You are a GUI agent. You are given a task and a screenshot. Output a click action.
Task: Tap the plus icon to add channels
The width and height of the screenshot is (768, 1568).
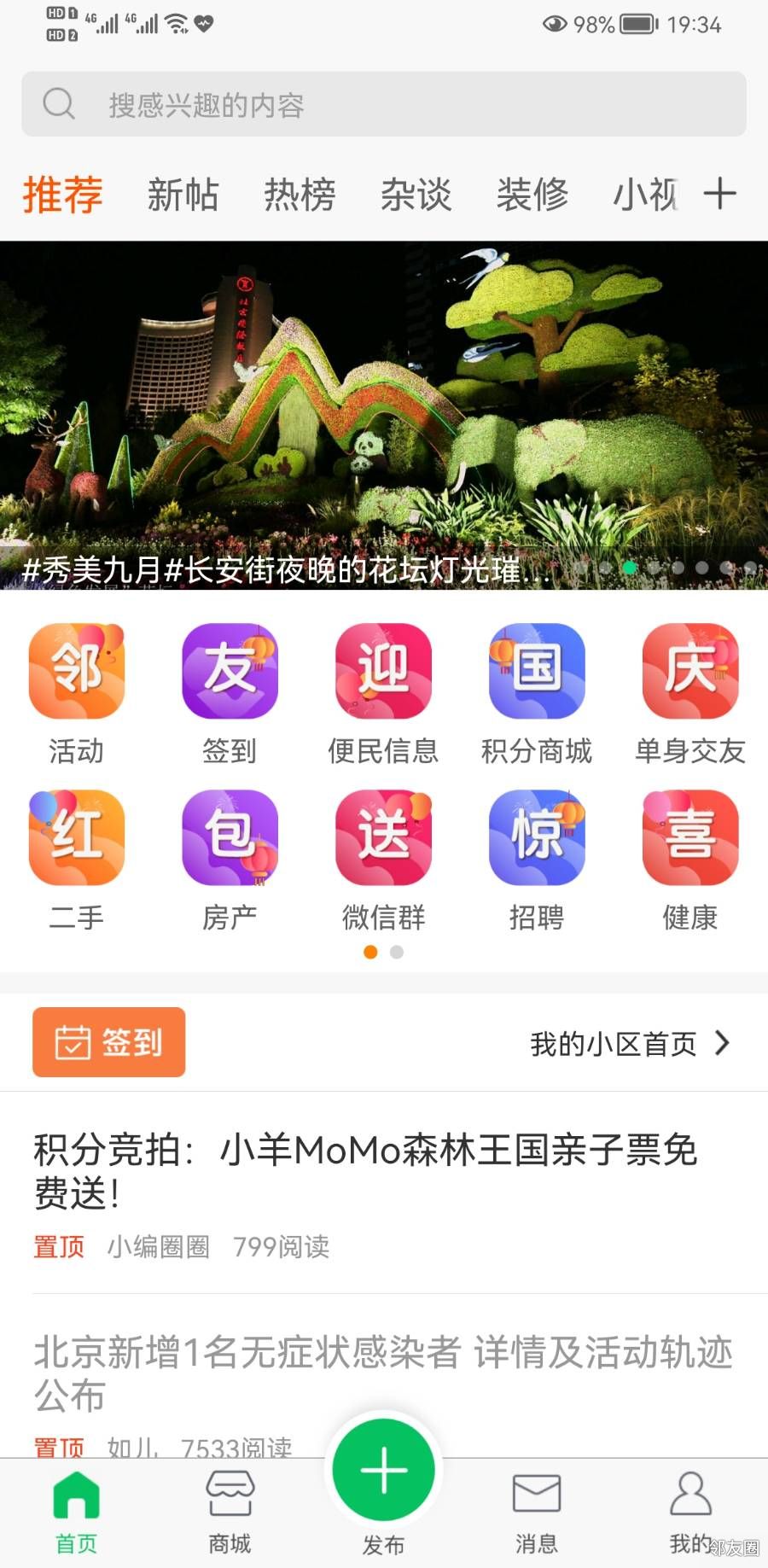(x=719, y=194)
